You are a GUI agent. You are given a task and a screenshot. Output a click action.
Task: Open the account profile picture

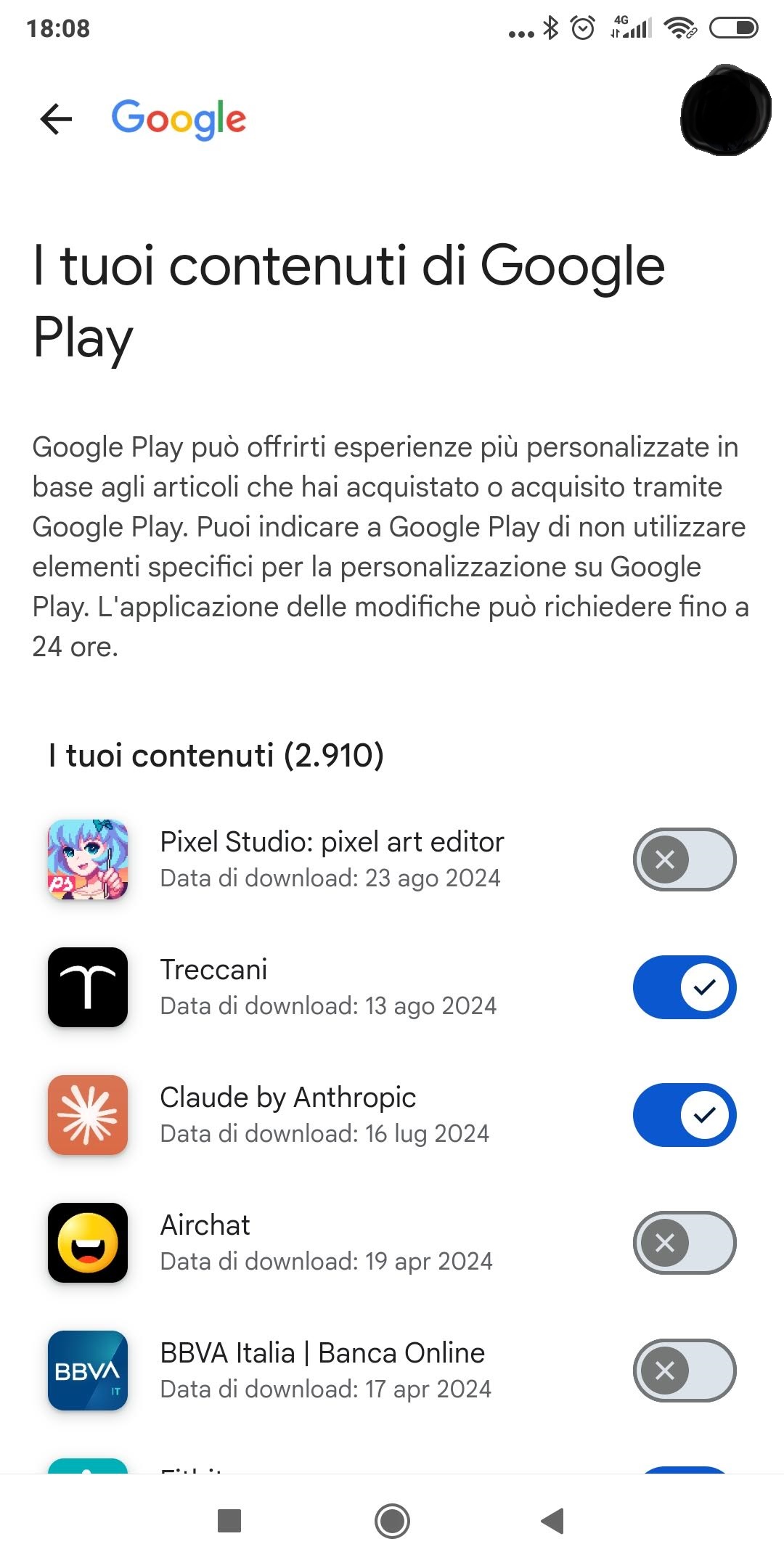pos(725,111)
